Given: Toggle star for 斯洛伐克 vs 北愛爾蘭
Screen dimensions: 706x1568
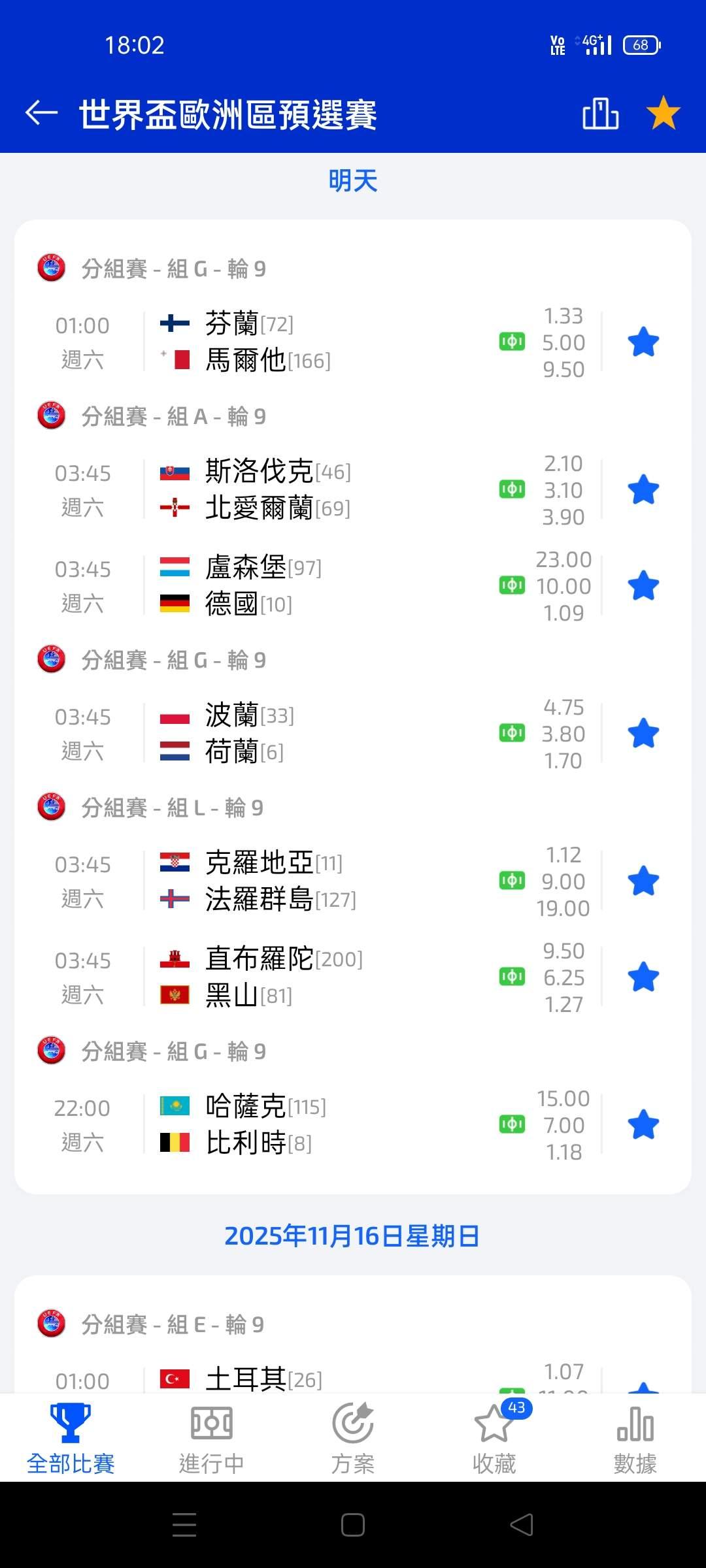Looking at the screenshot, I should (x=643, y=490).
